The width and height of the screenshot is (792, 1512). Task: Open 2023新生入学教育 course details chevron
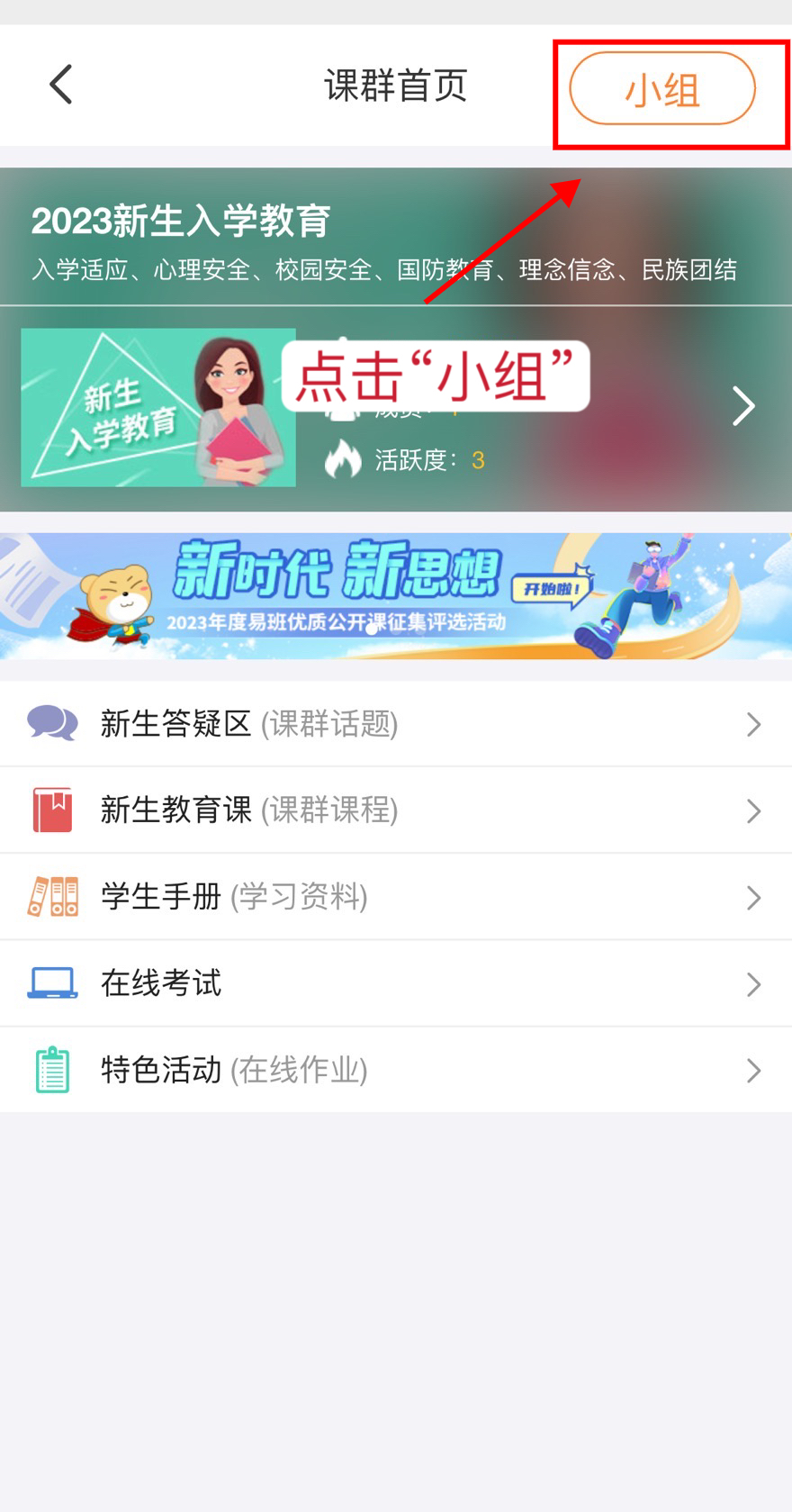(742, 406)
